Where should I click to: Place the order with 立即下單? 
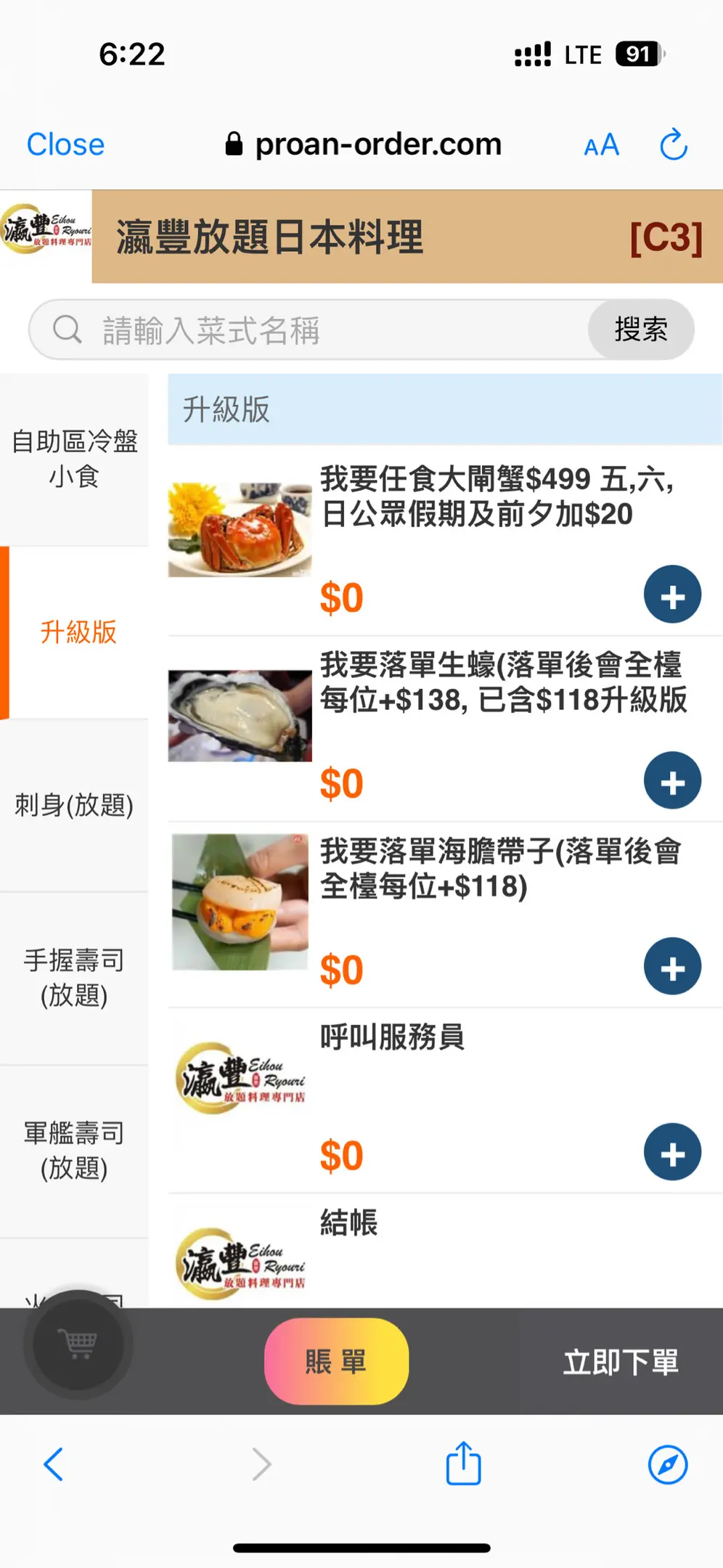coord(621,1362)
